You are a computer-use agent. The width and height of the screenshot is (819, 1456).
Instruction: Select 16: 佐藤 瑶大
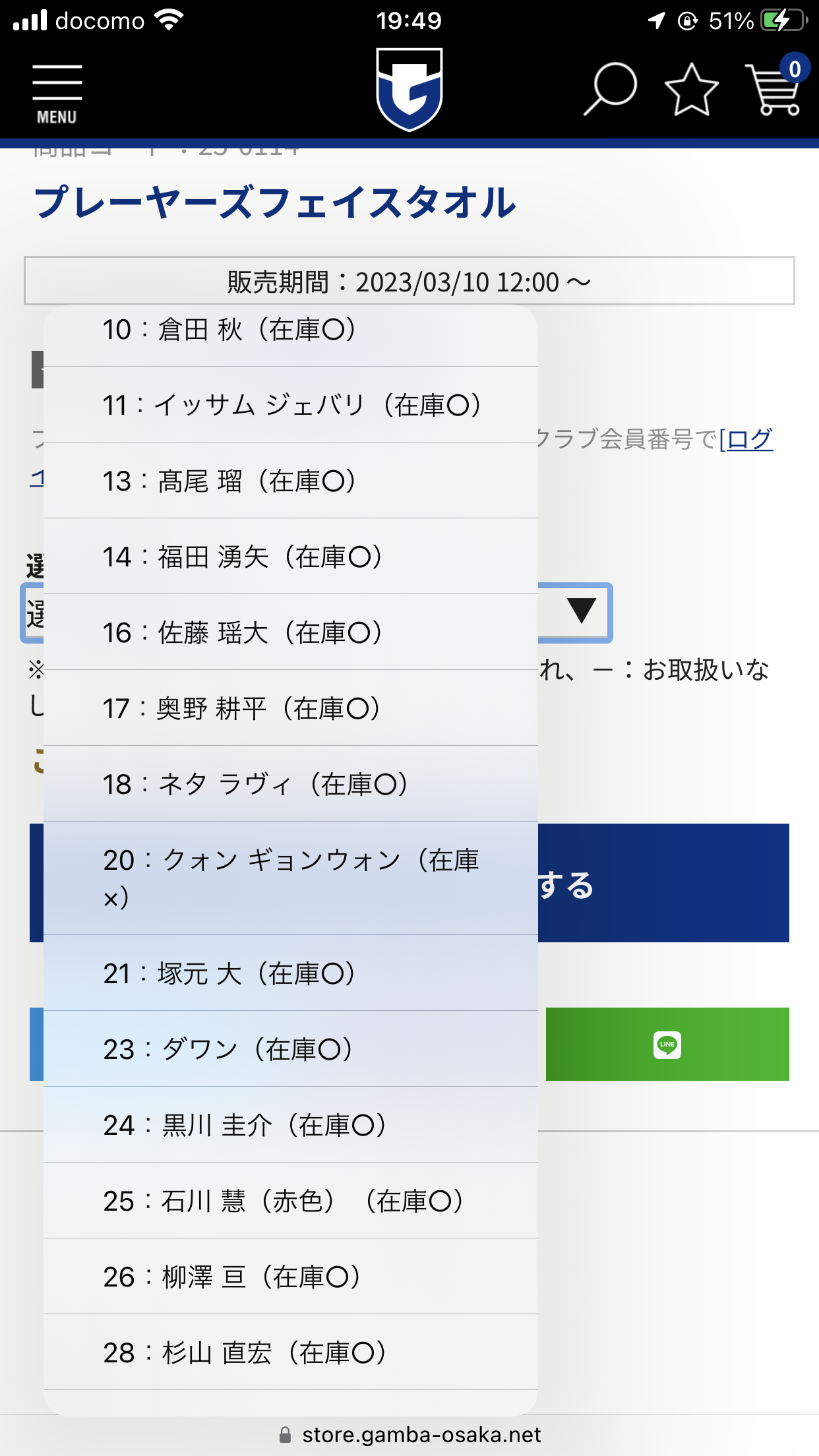(x=291, y=632)
